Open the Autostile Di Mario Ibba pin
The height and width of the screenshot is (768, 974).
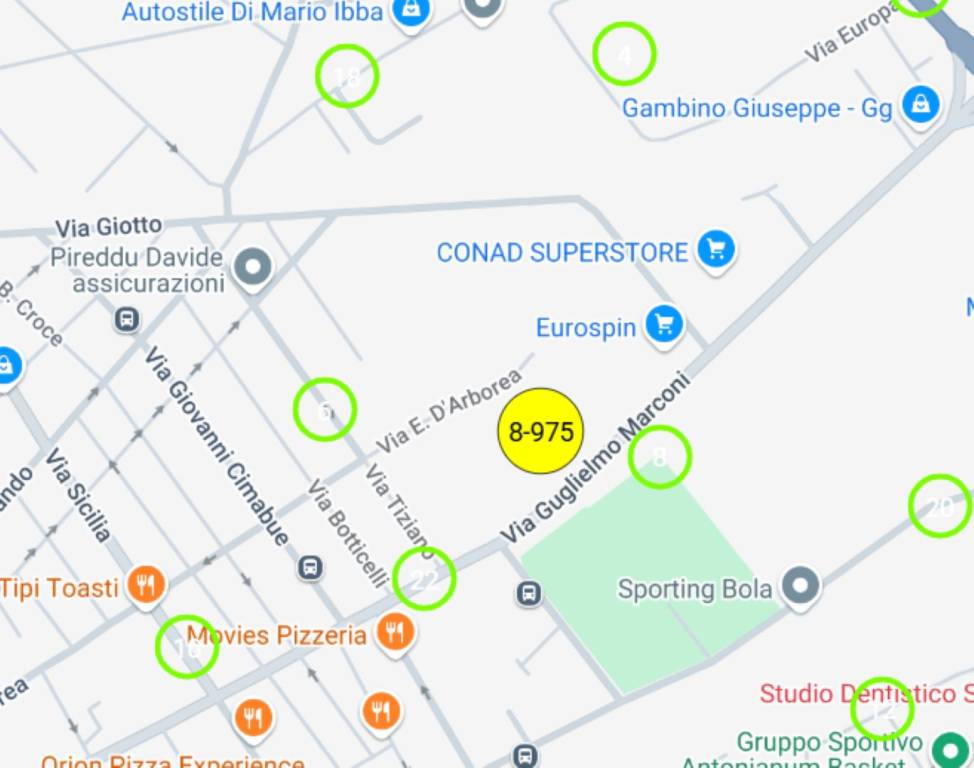pyautogui.click(x=410, y=12)
